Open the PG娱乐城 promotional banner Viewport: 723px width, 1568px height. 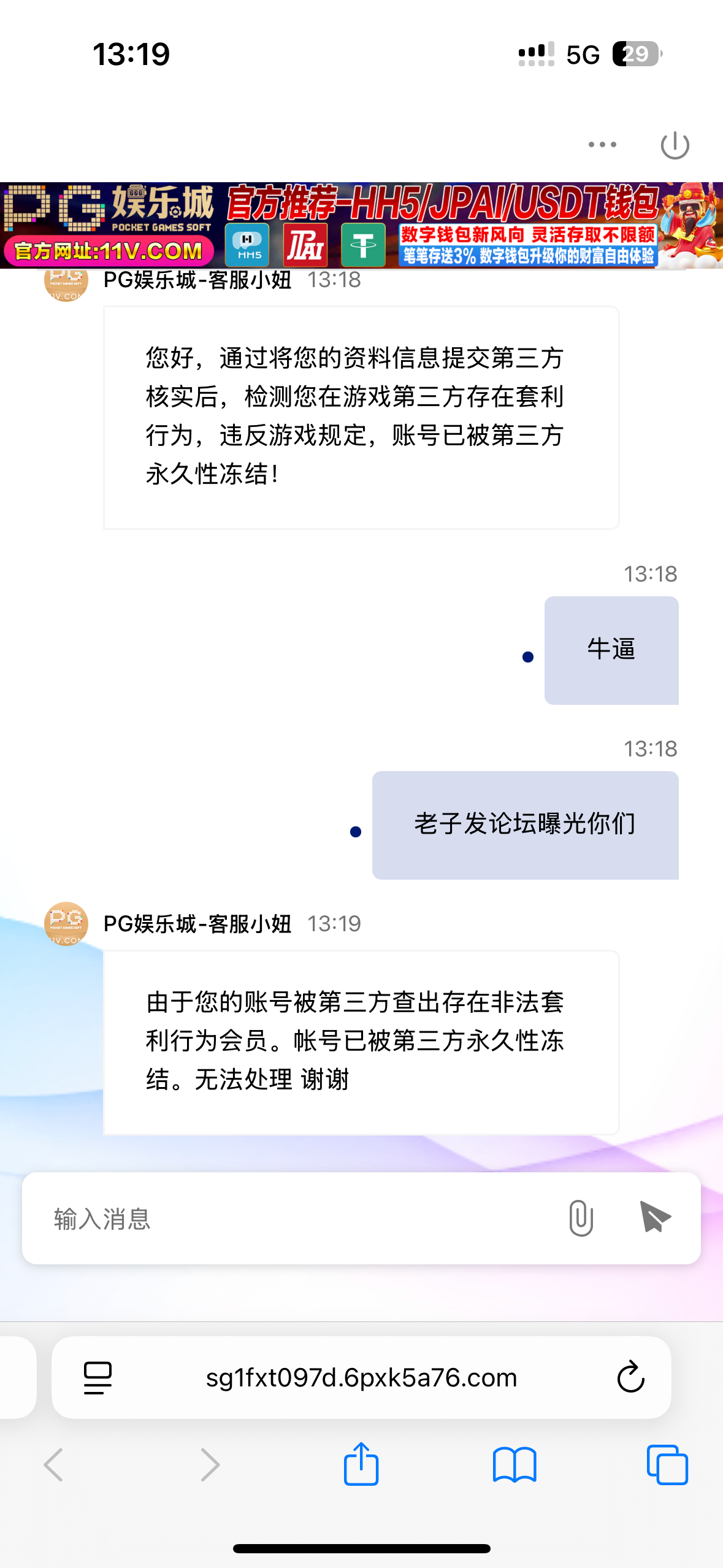(x=361, y=225)
